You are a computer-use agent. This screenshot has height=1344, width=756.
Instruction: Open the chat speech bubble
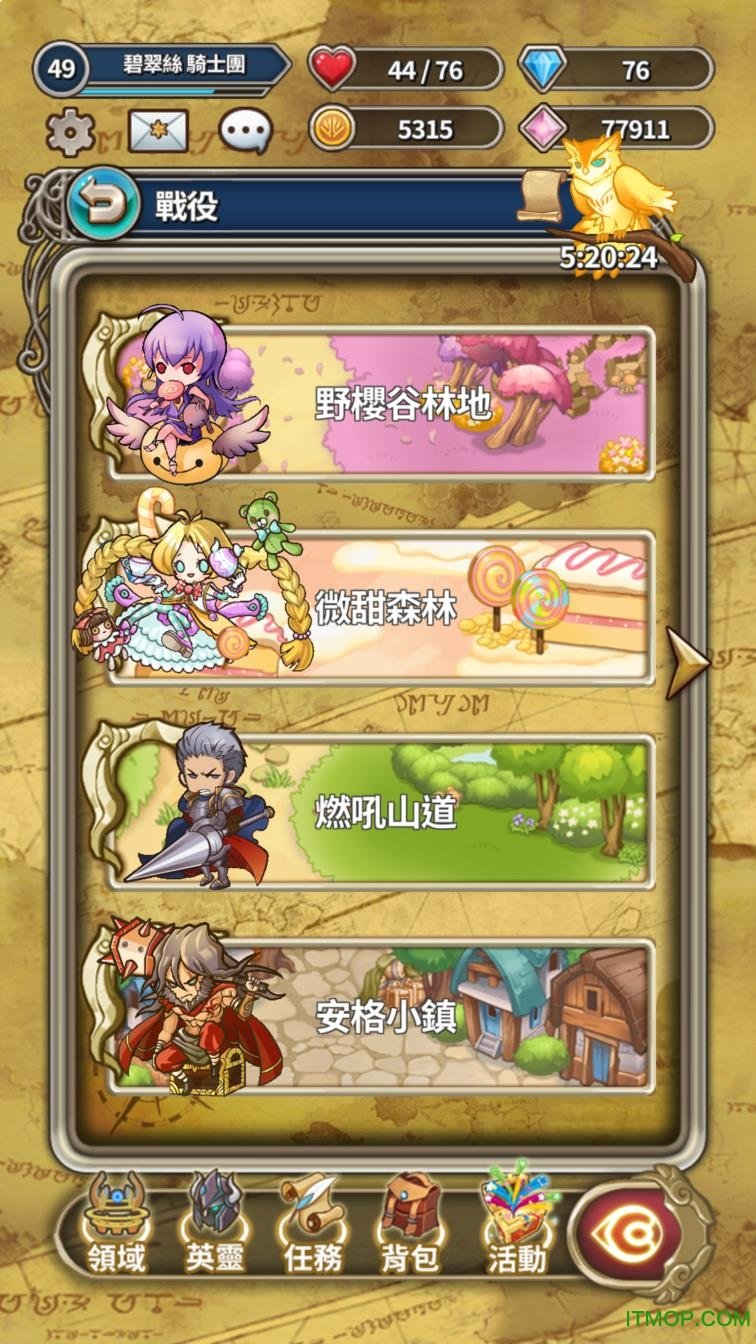point(245,131)
